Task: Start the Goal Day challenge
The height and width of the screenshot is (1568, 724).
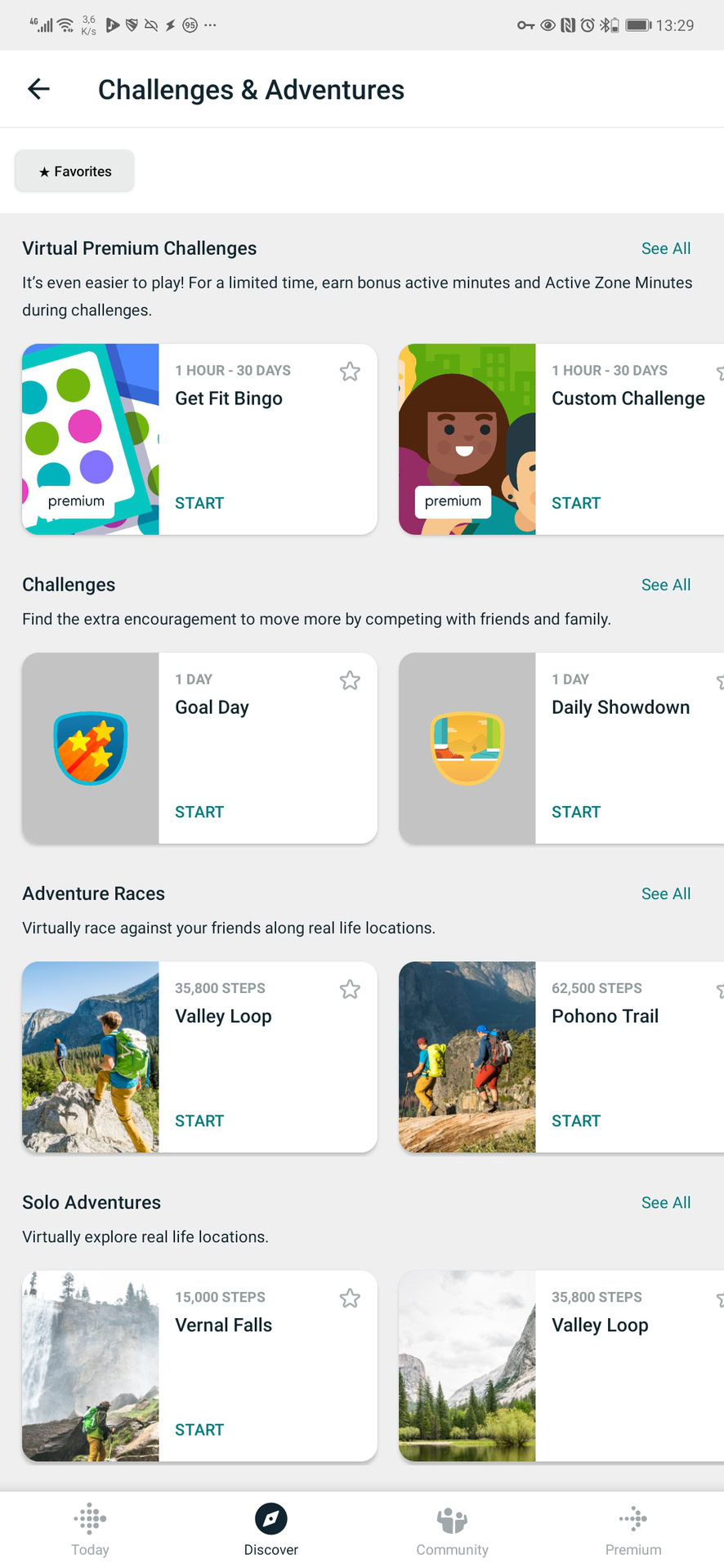Action: (x=199, y=812)
